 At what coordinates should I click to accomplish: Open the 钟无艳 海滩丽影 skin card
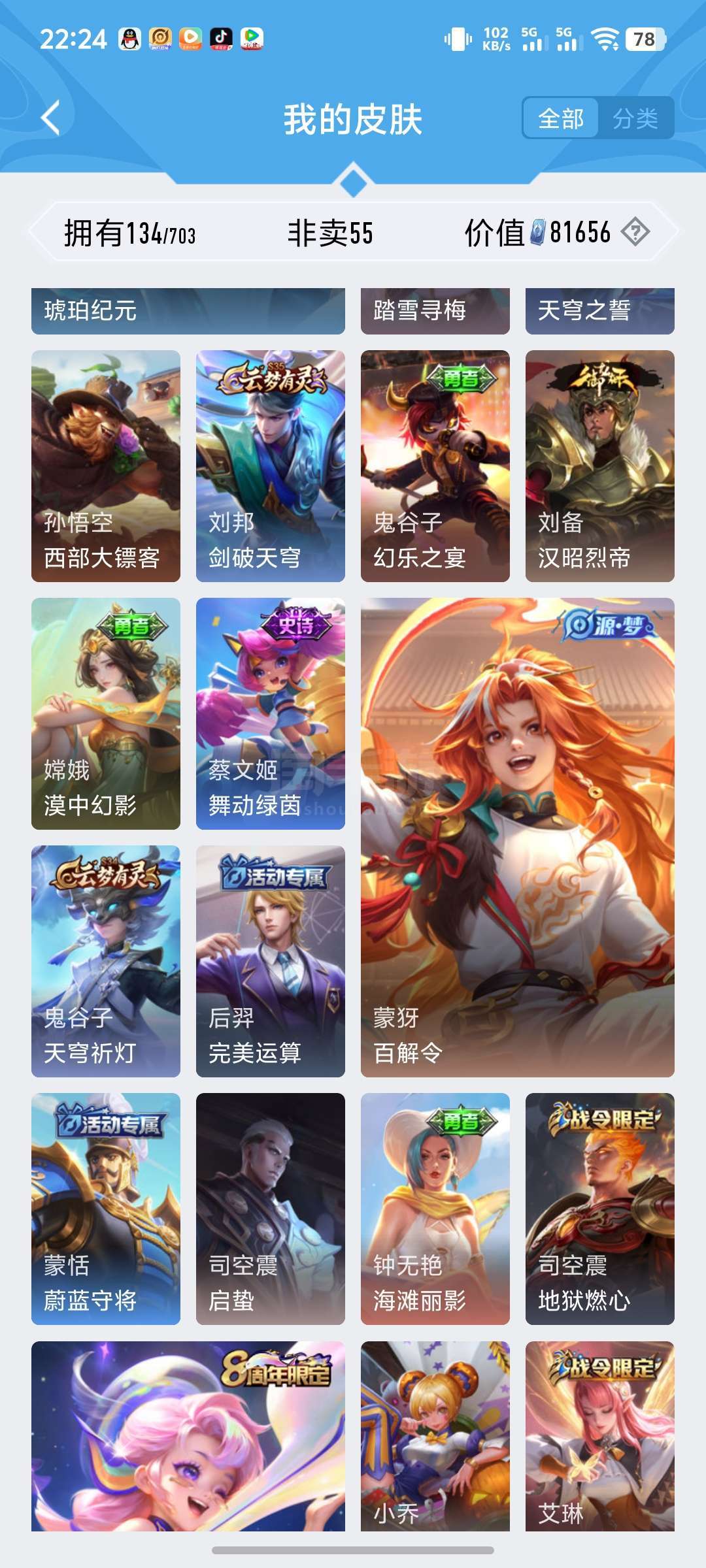[435, 1209]
